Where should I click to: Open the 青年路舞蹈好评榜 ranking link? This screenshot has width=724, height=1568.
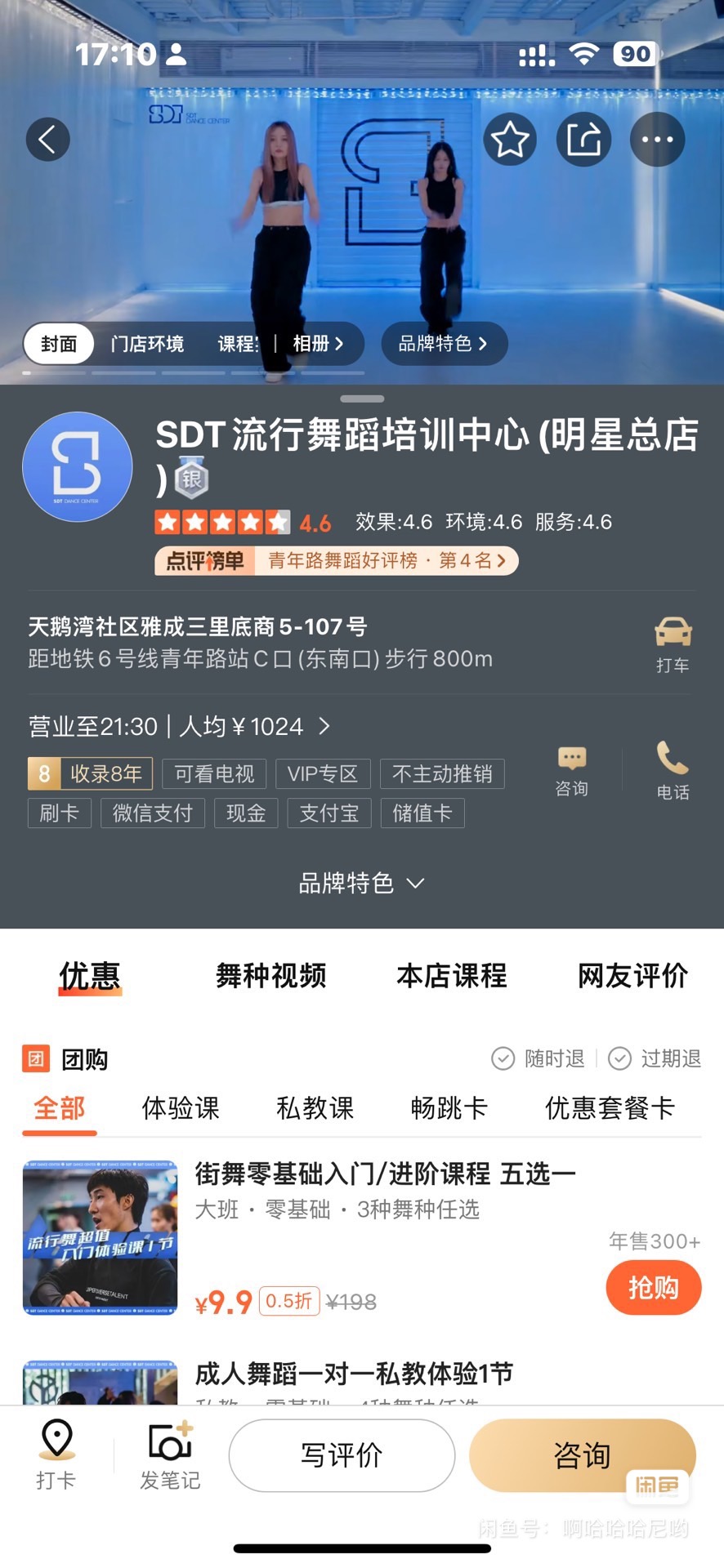(x=386, y=561)
